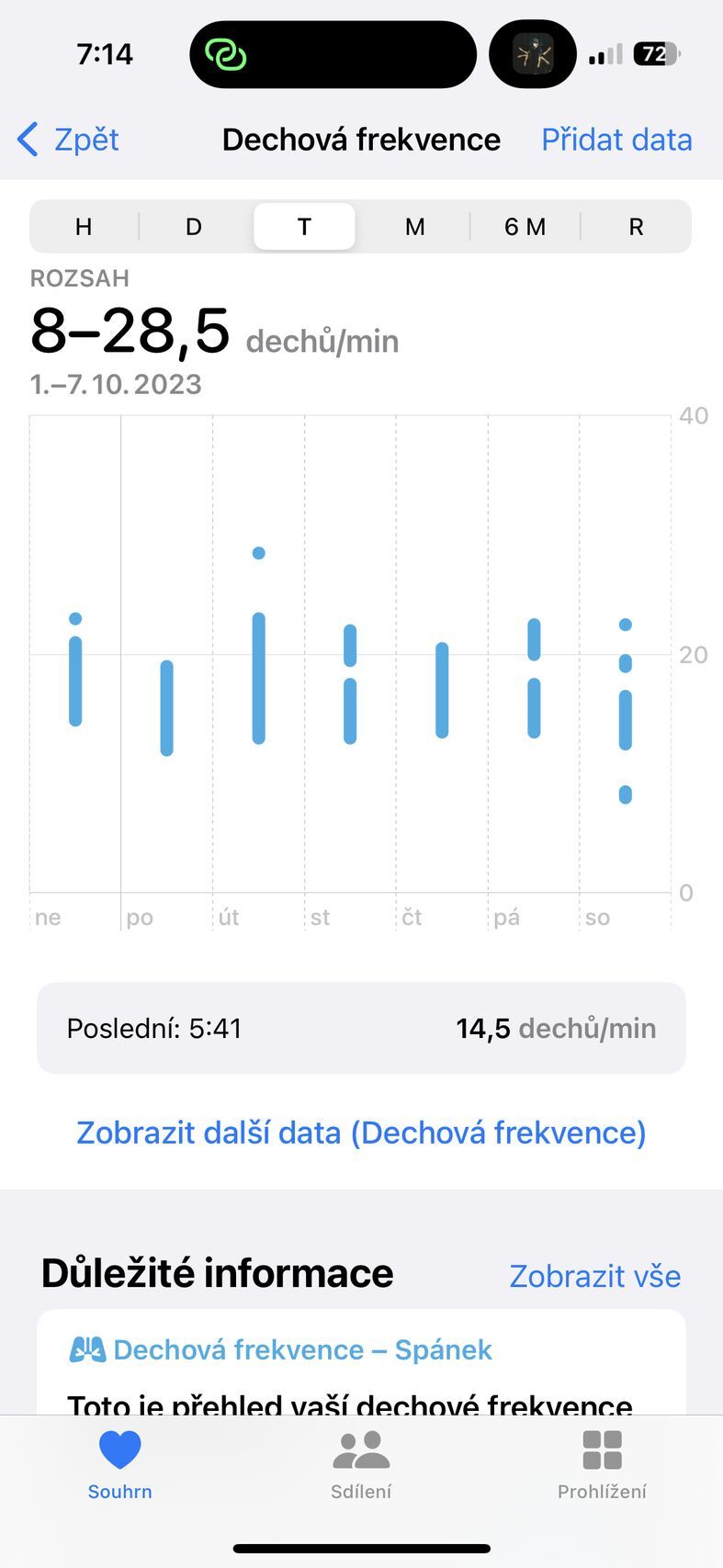Viewport: 723px width, 1568px height.
Task: Select the R range option
Action: tap(635, 226)
